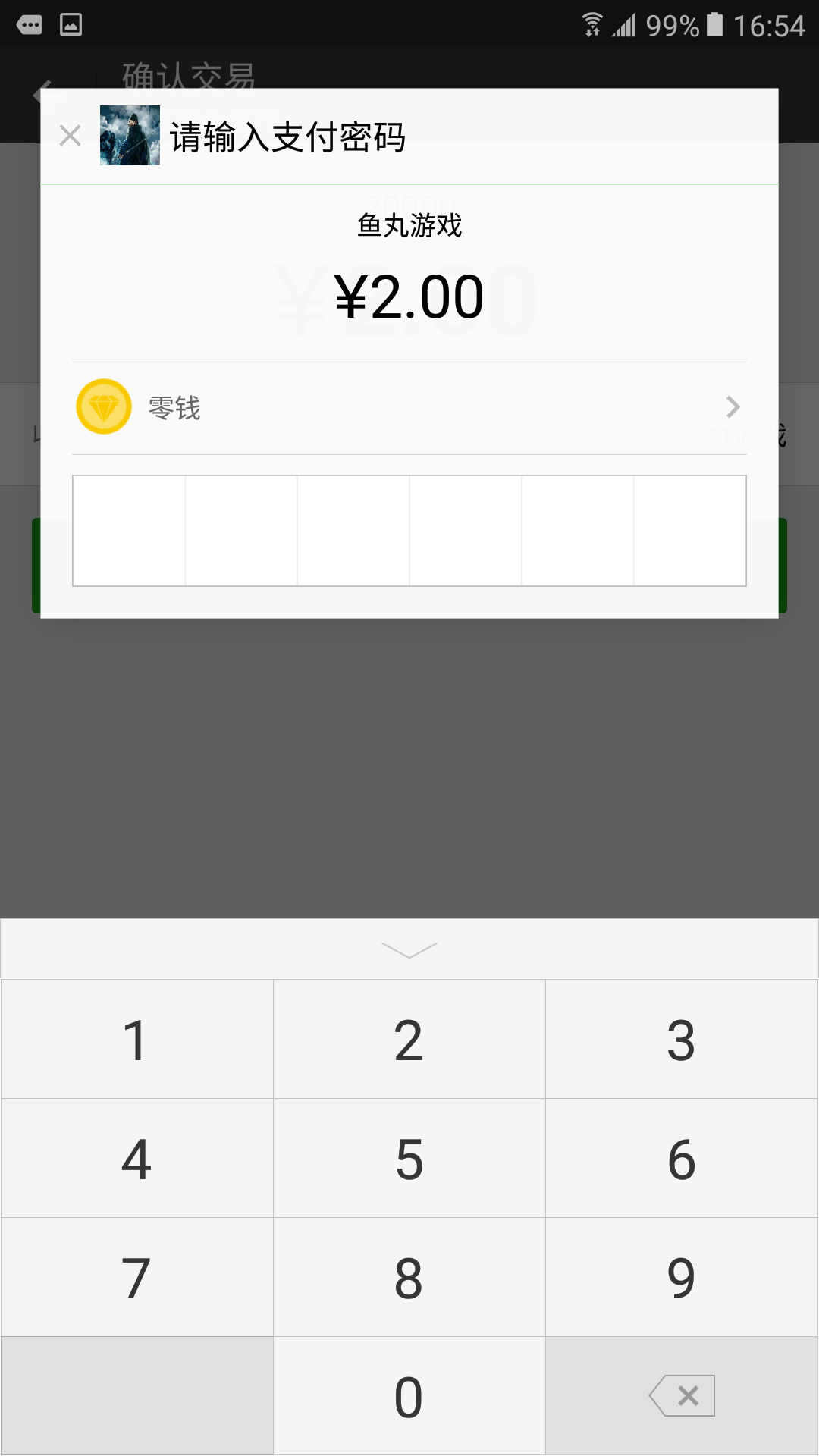Delete last digit with backspace key
819x1456 pixels.
681,1396
